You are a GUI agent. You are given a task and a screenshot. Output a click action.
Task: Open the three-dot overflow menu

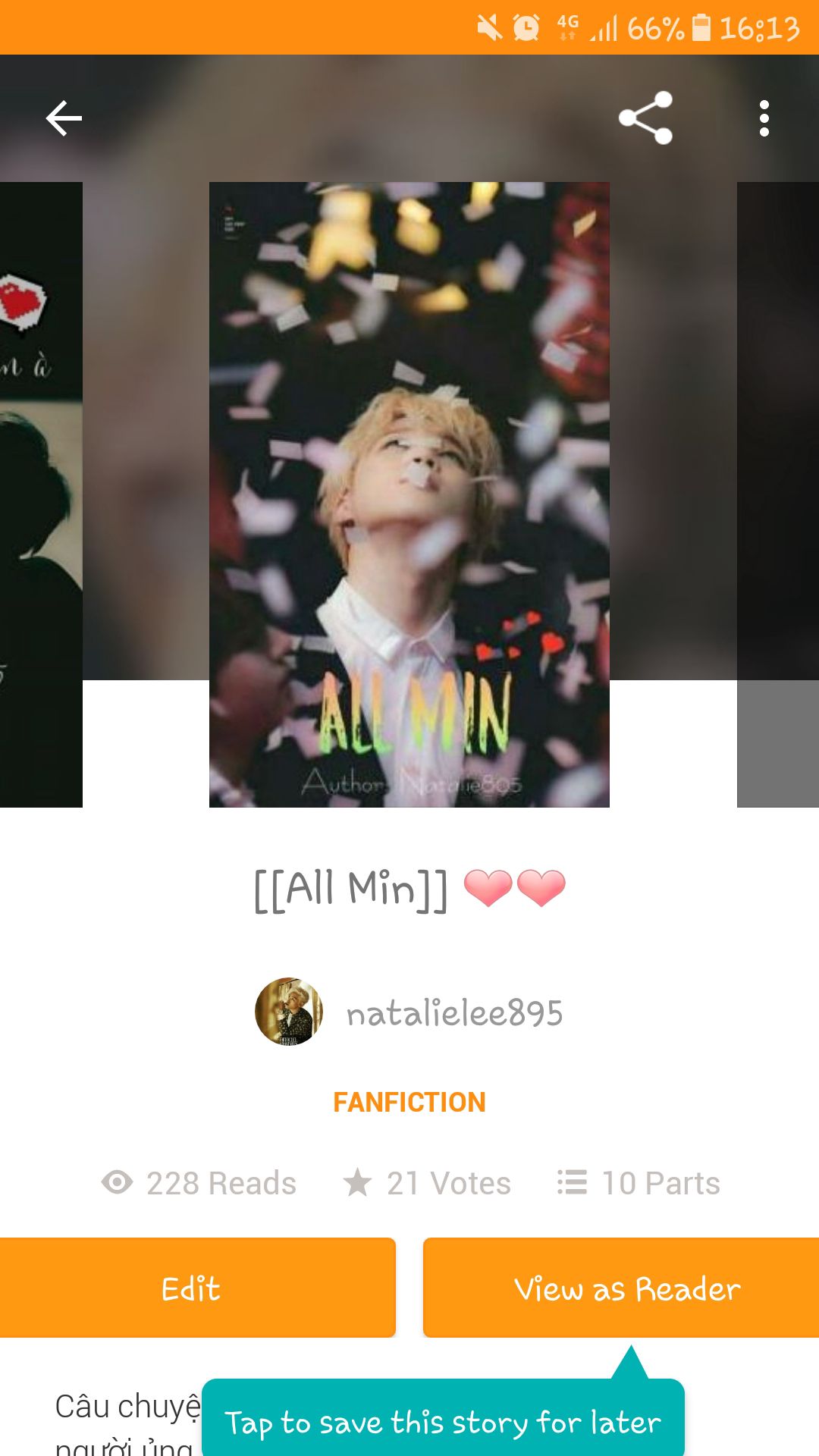click(764, 118)
